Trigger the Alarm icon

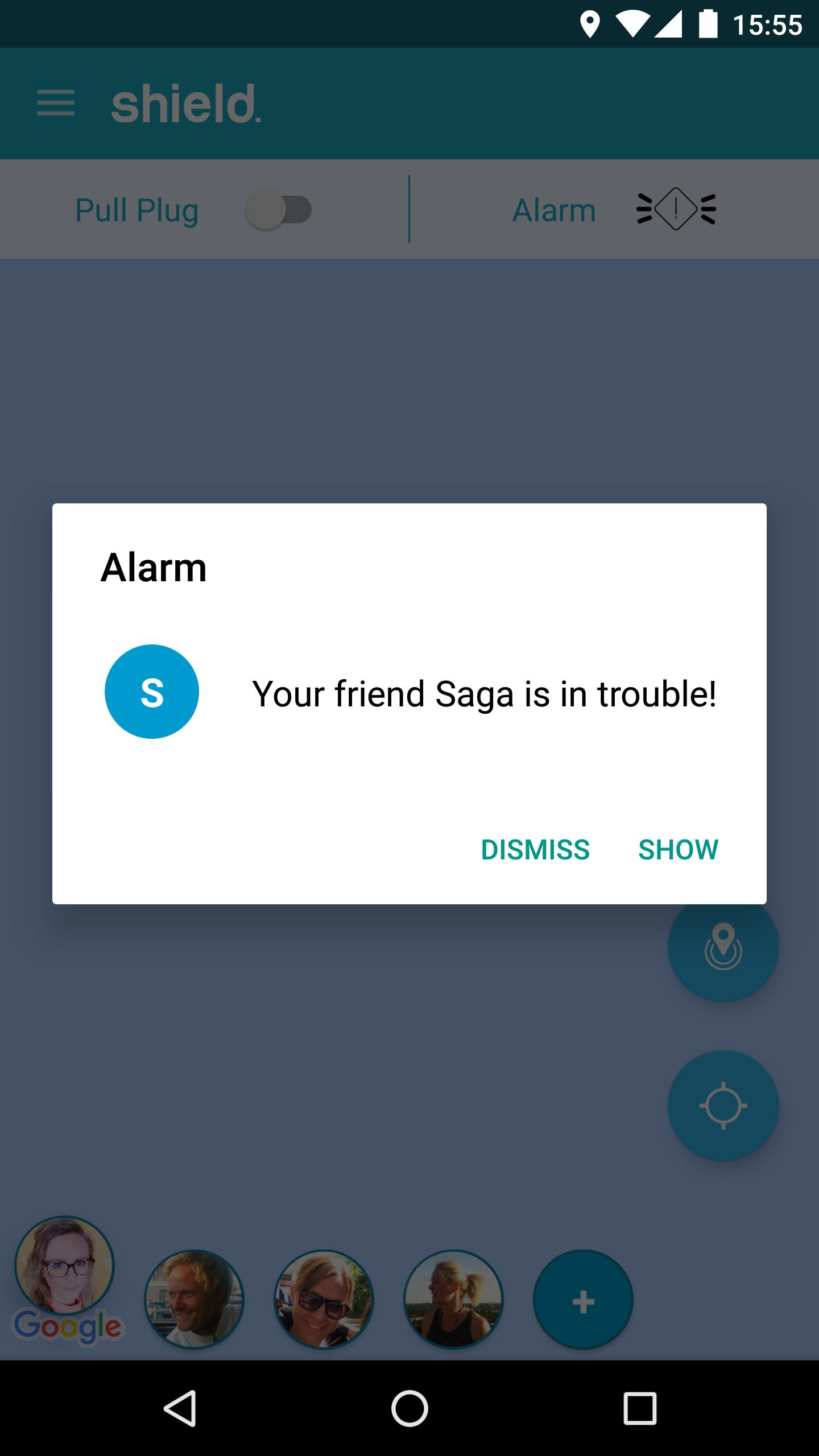676,209
